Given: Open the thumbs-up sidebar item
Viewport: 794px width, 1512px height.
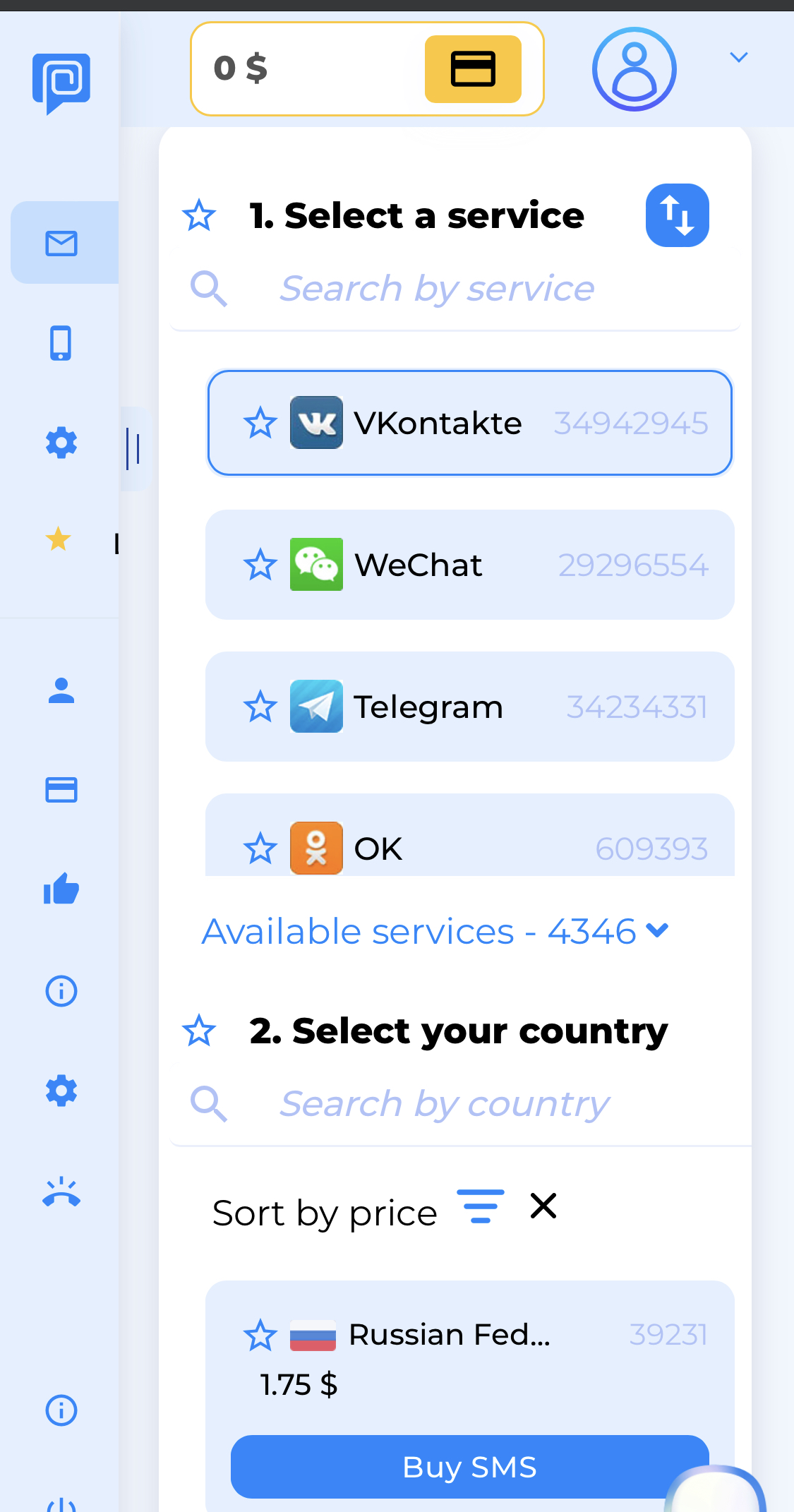Looking at the screenshot, I should coord(61,889).
